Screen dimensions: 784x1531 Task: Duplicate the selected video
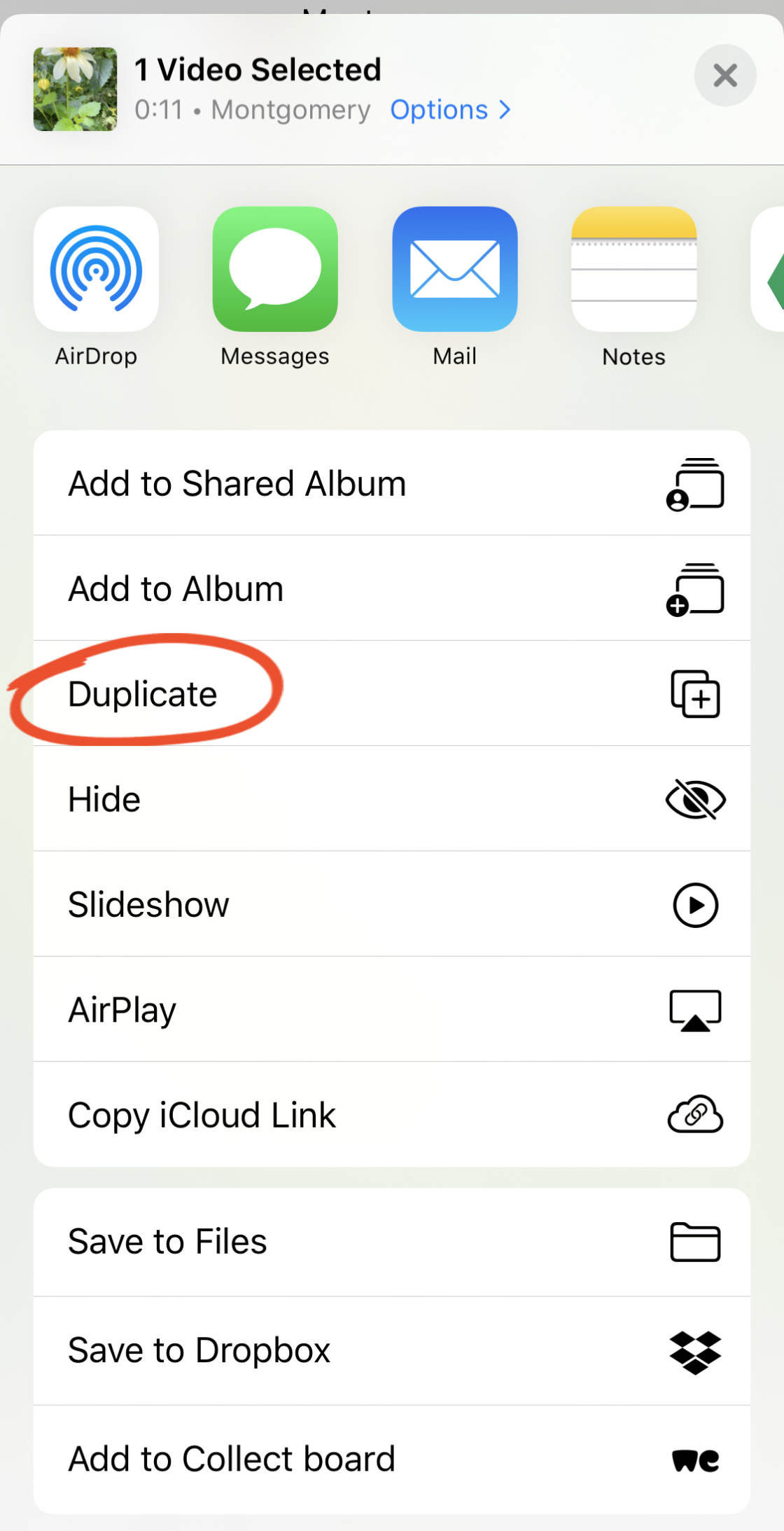392,693
